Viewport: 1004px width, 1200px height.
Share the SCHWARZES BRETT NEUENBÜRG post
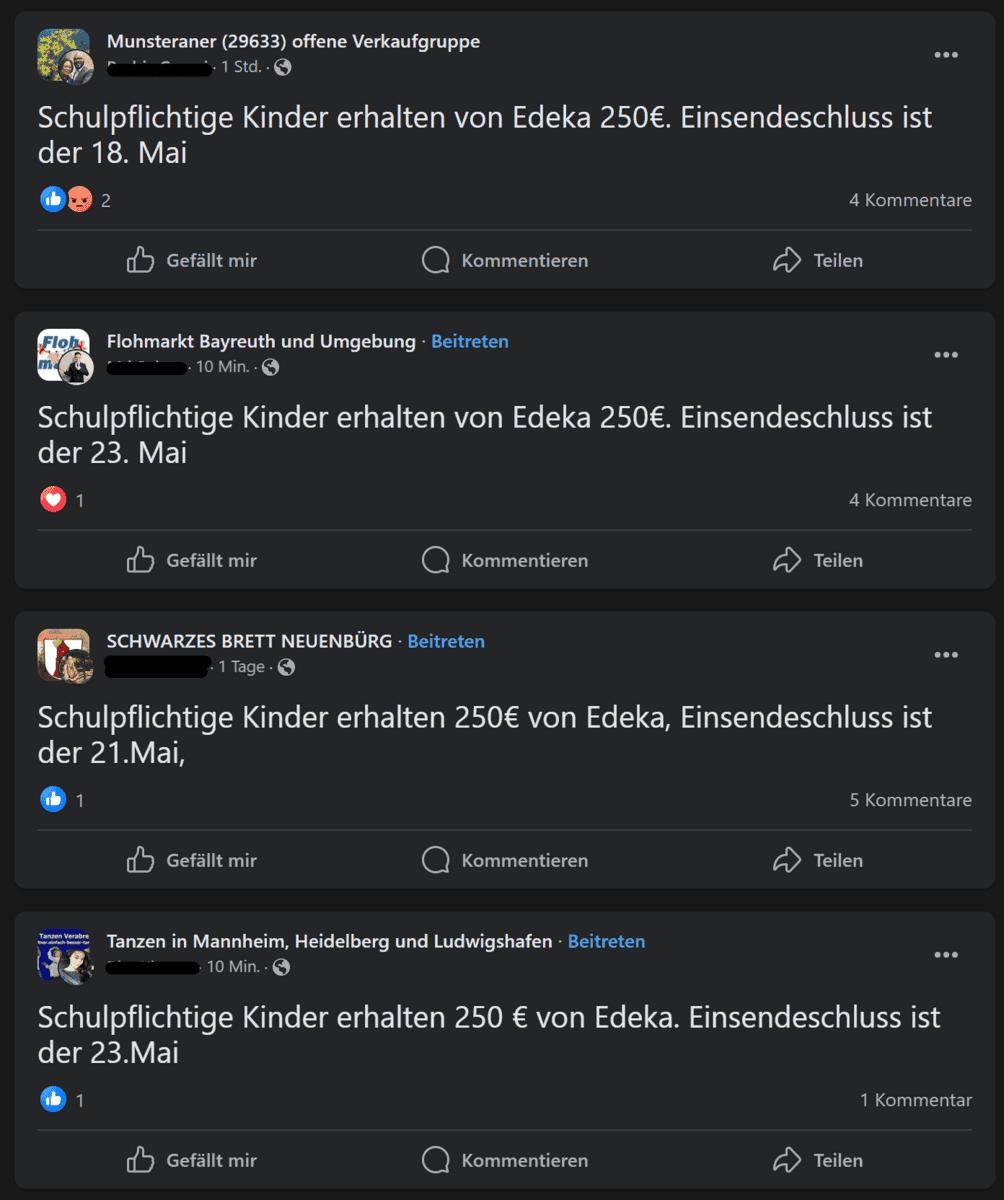click(817, 860)
